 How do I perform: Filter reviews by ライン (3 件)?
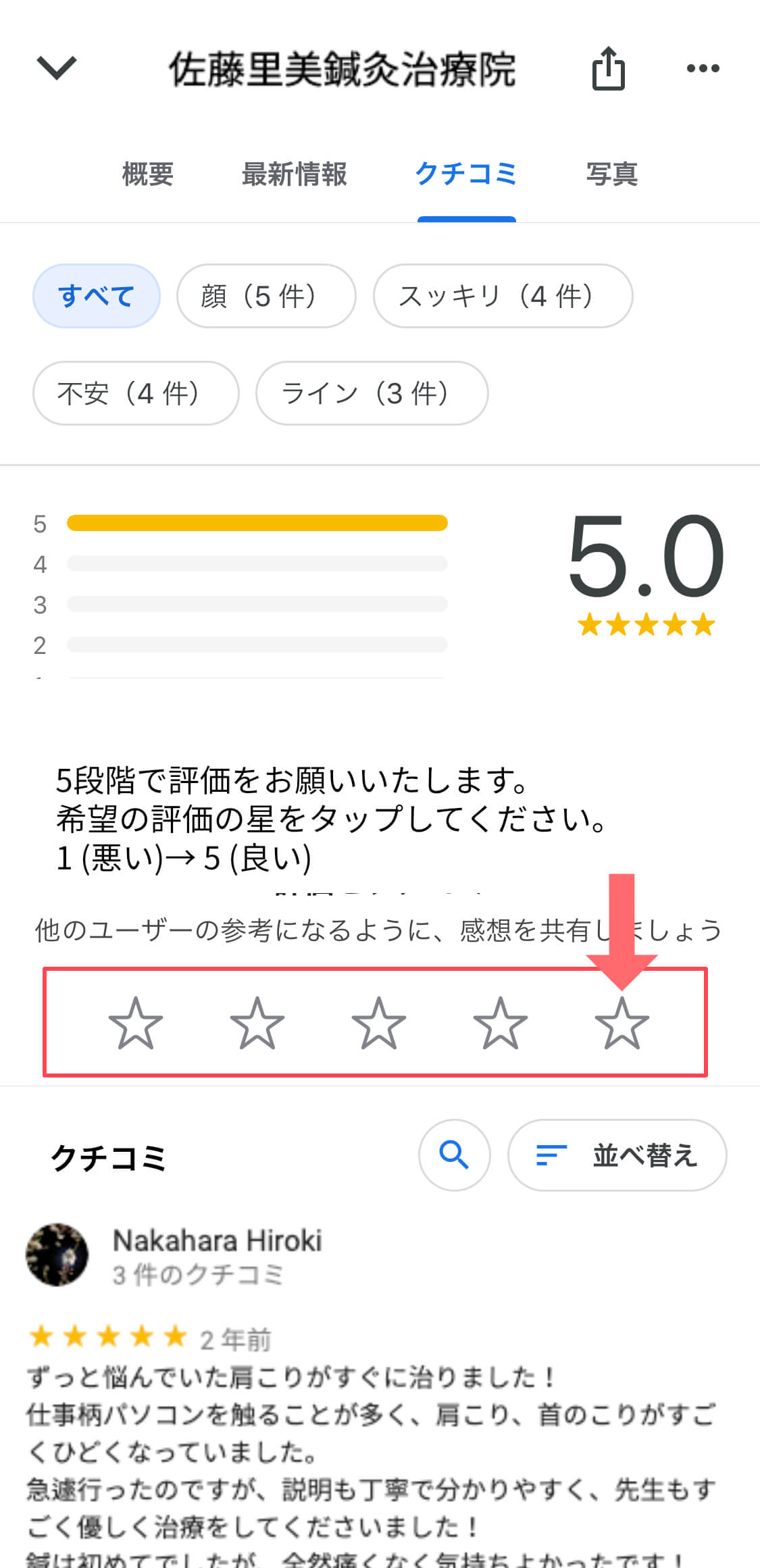[372, 393]
